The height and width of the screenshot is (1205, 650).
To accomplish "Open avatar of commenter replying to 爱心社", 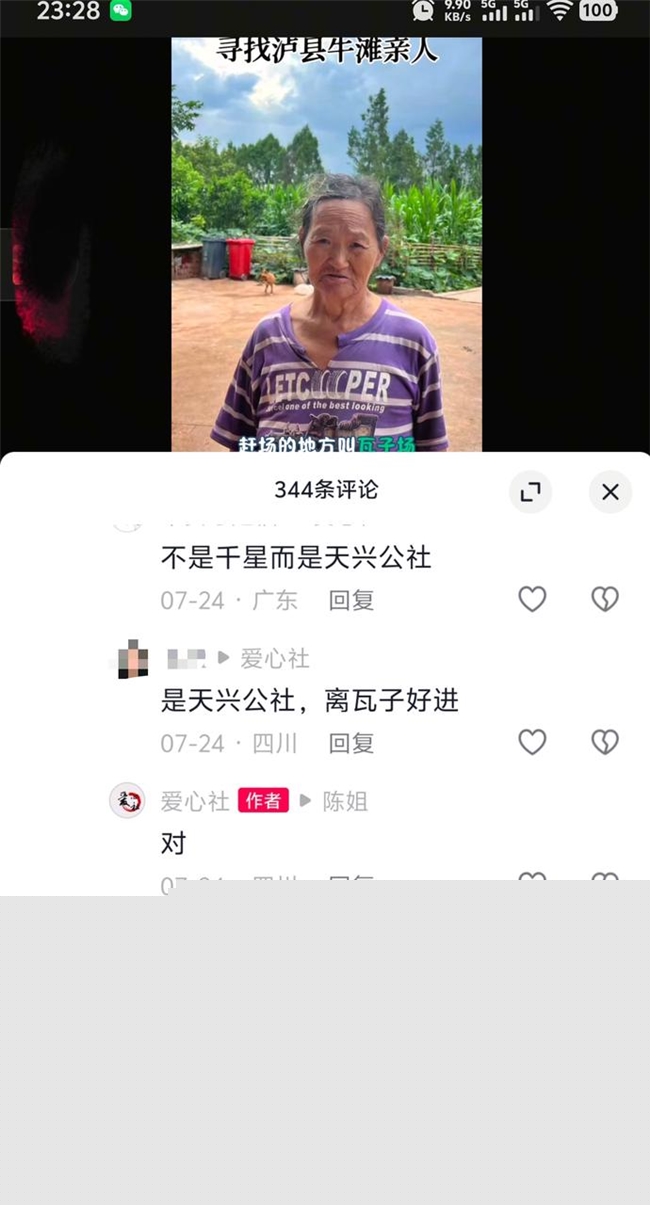I will pos(132,659).
